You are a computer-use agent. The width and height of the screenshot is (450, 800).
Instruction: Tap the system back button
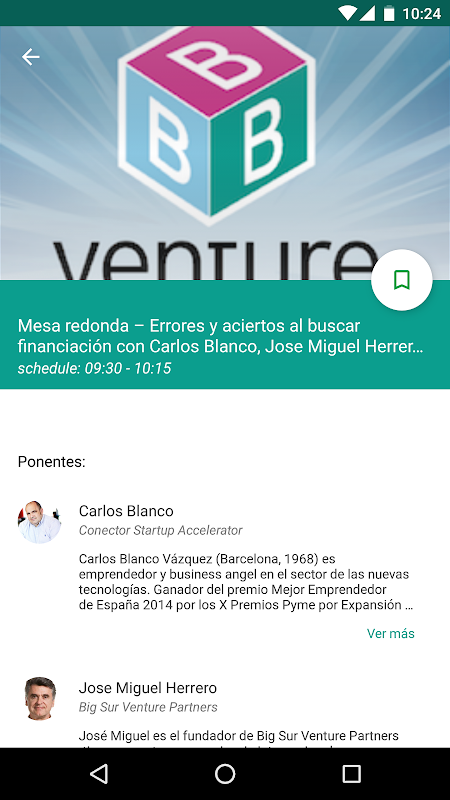click(99, 774)
